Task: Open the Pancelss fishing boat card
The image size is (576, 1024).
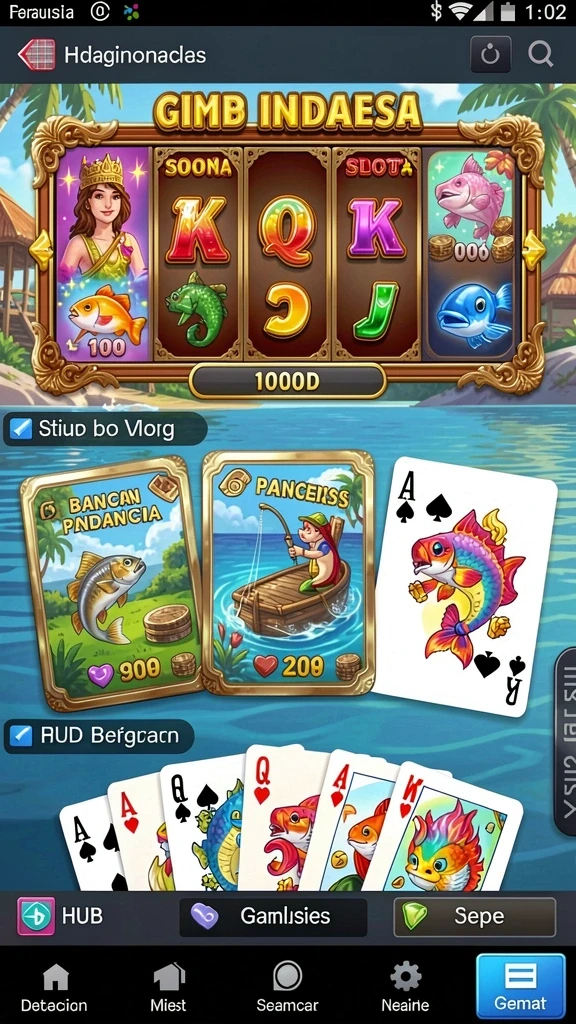Action: [x=289, y=572]
